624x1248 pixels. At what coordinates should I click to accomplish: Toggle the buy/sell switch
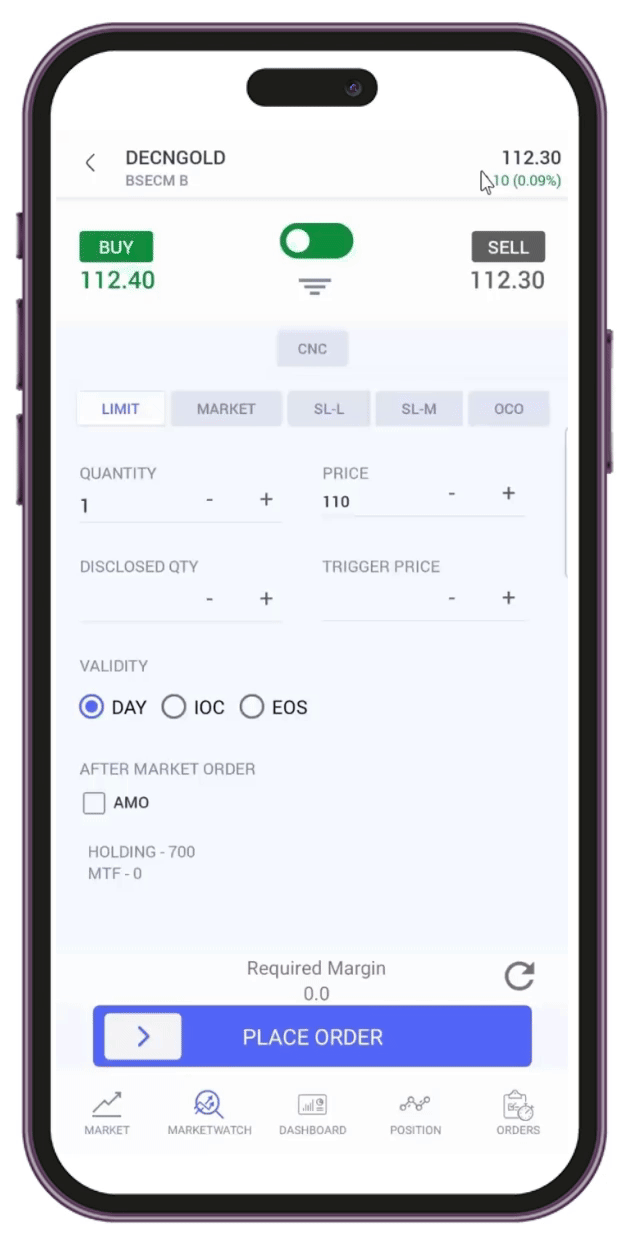(x=316, y=241)
